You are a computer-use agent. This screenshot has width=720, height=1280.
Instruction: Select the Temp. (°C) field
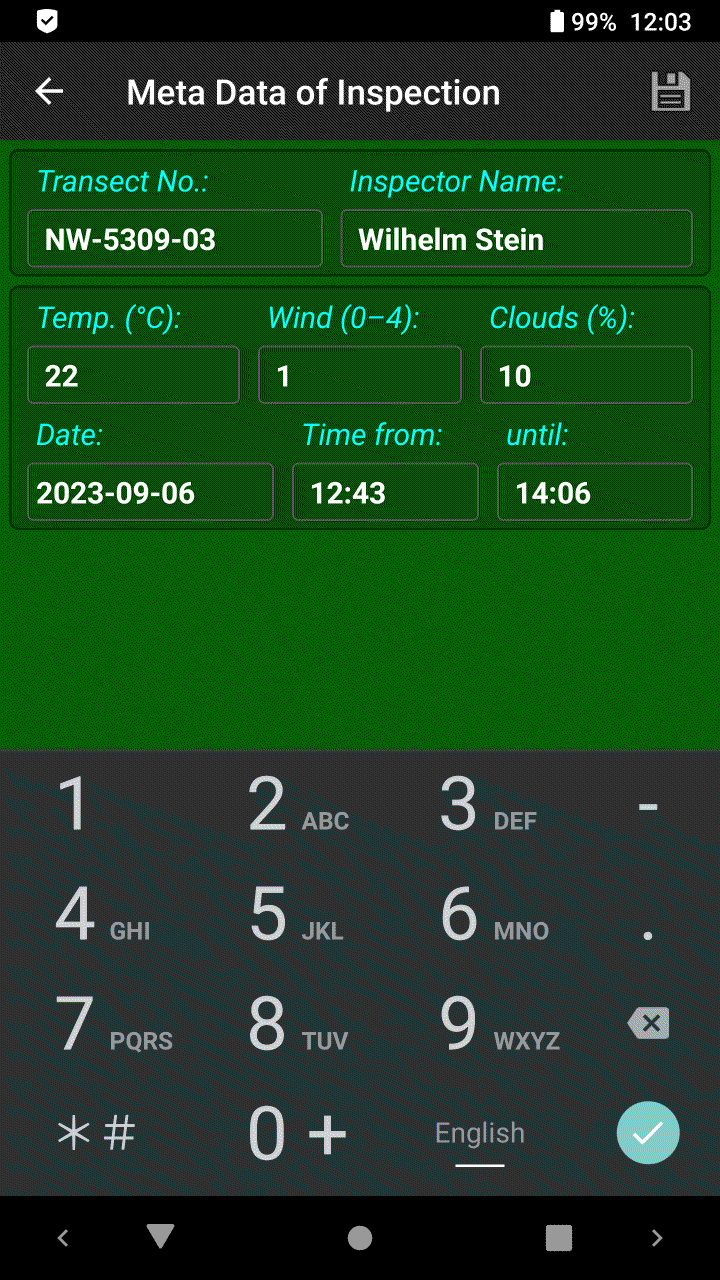pos(133,375)
